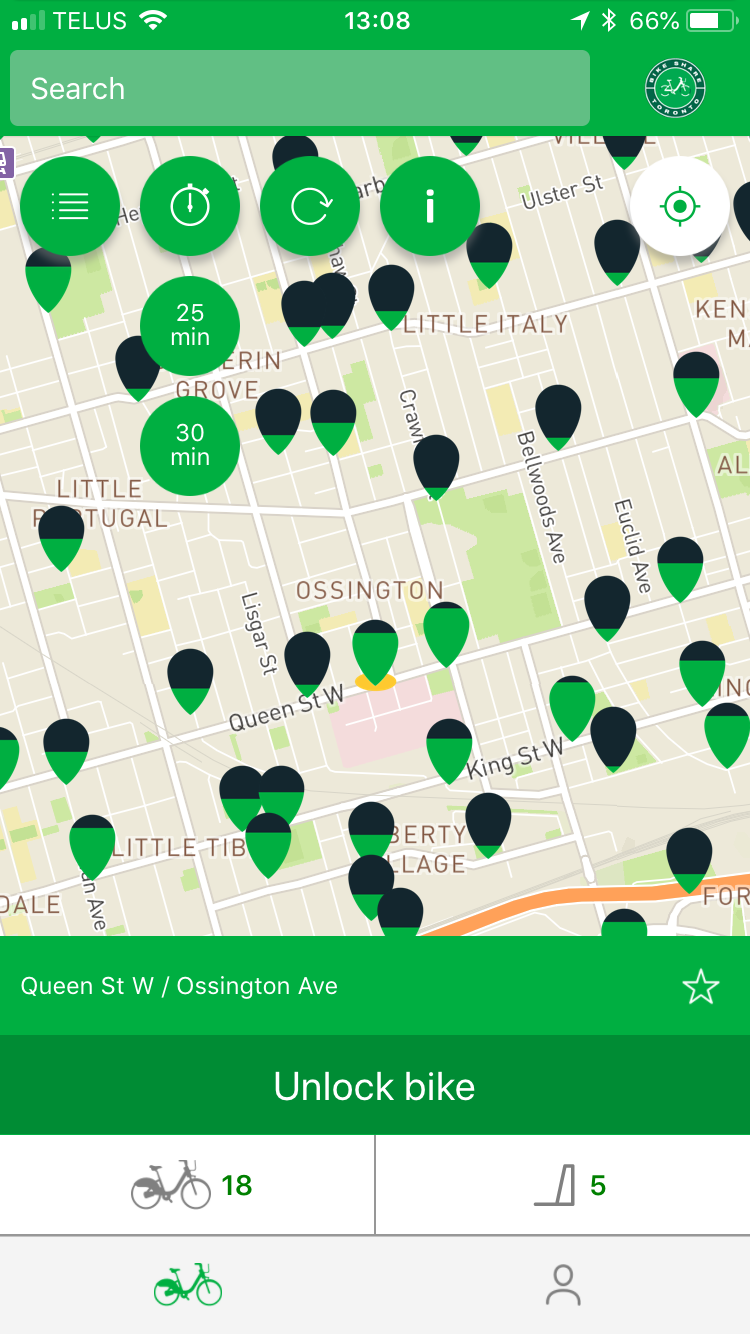
Task: Open the station list view
Action: click(70, 207)
